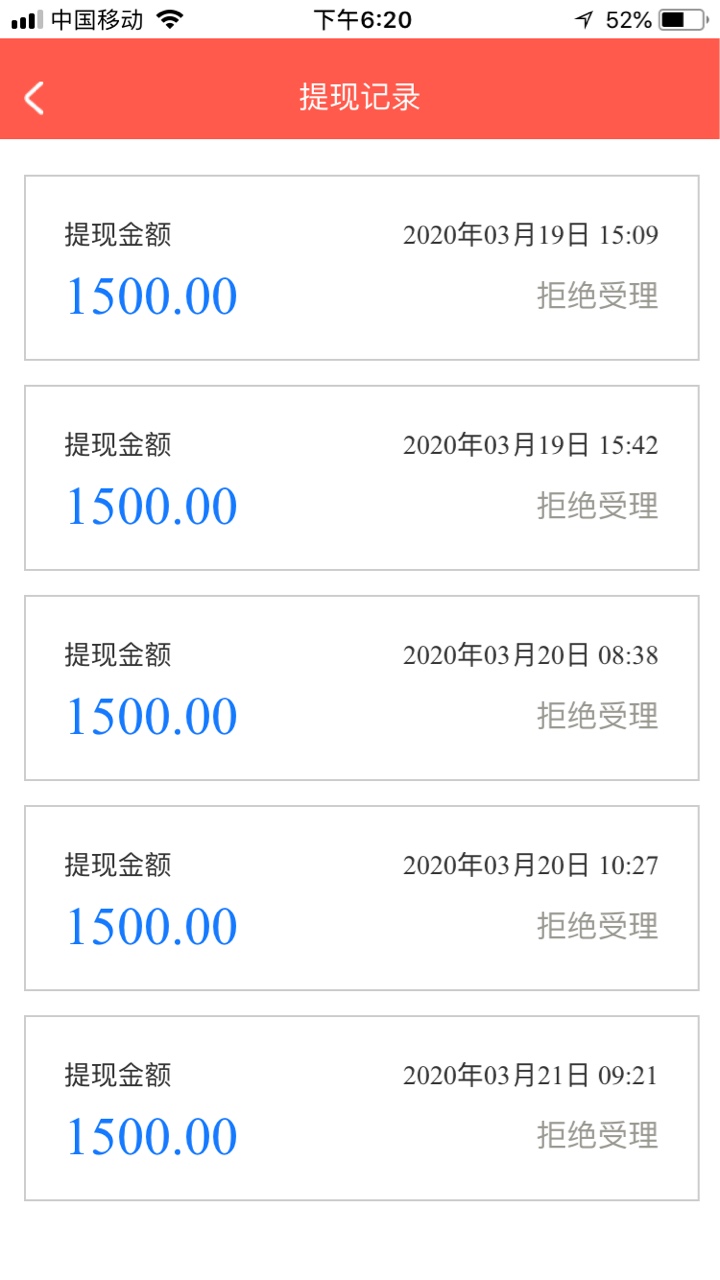Open the 03月21日 09:21 withdrawal record
The image size is (720, 1280).
coord(361,1107)
